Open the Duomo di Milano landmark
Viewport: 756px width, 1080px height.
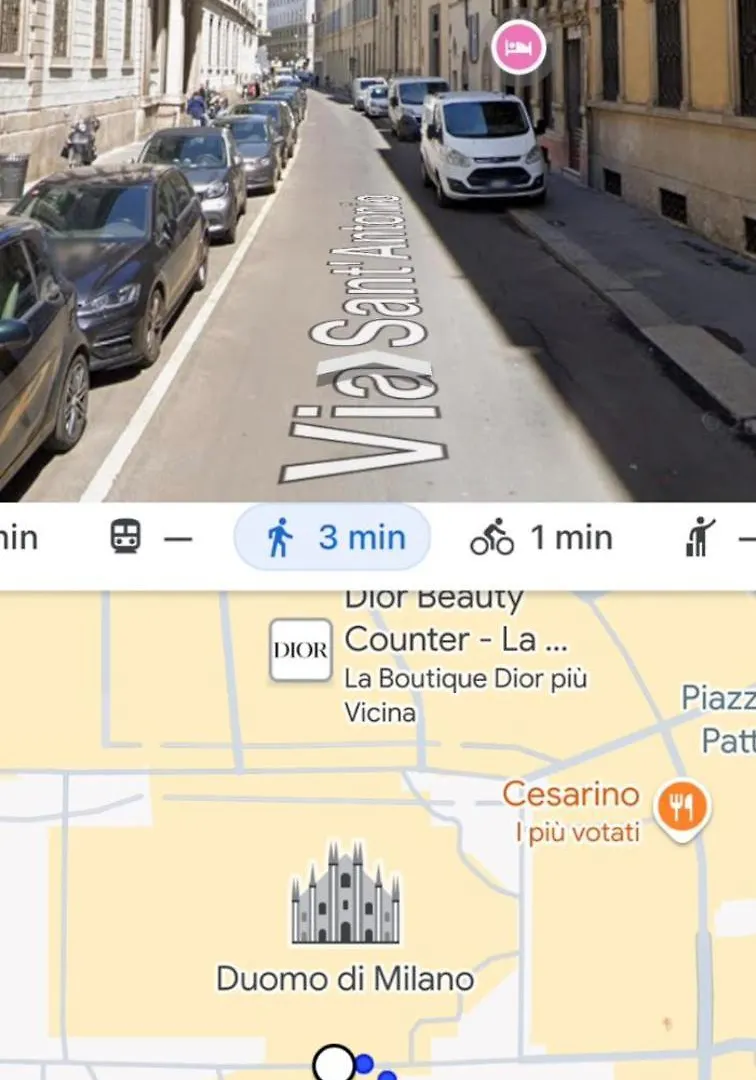[345, 896]
